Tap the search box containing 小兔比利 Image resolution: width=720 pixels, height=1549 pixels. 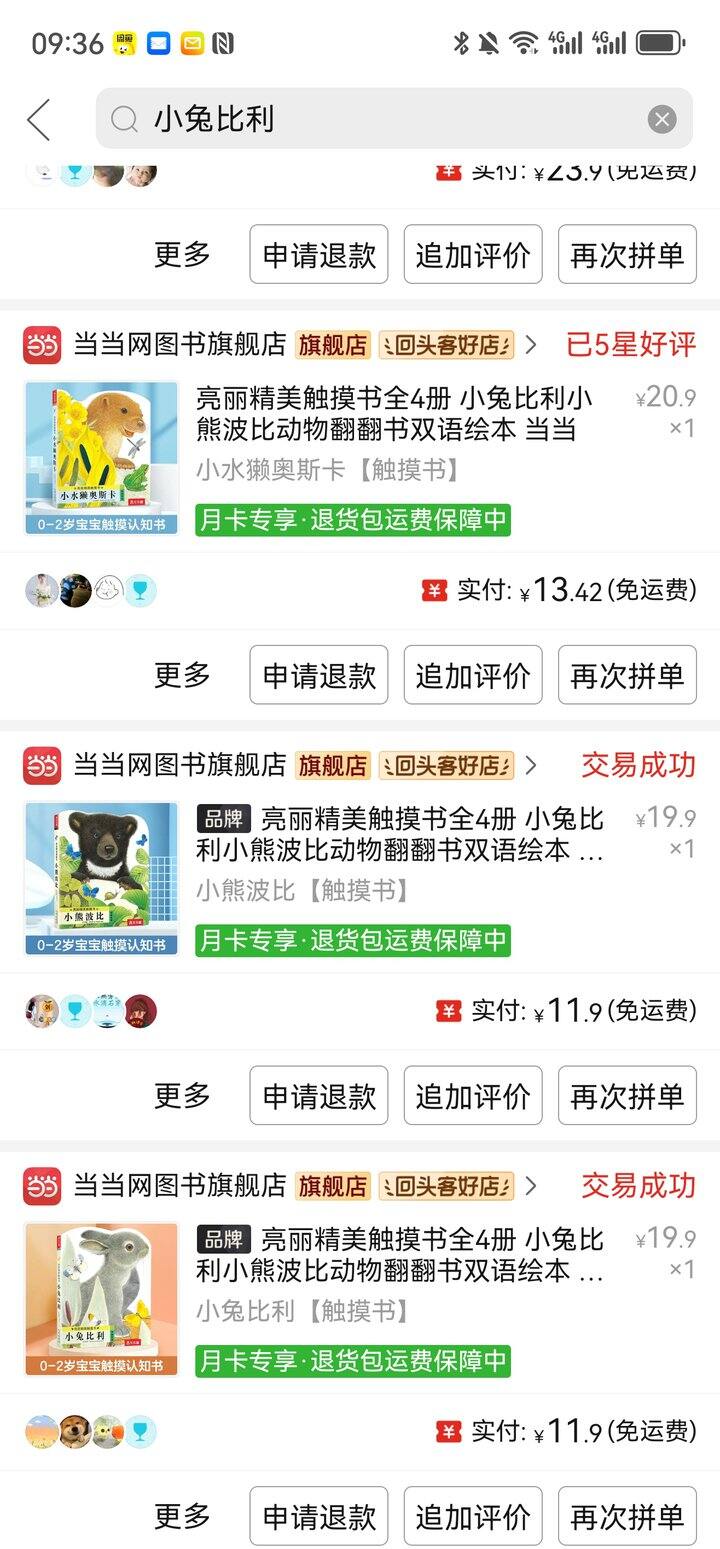click(x=380, y=119)
